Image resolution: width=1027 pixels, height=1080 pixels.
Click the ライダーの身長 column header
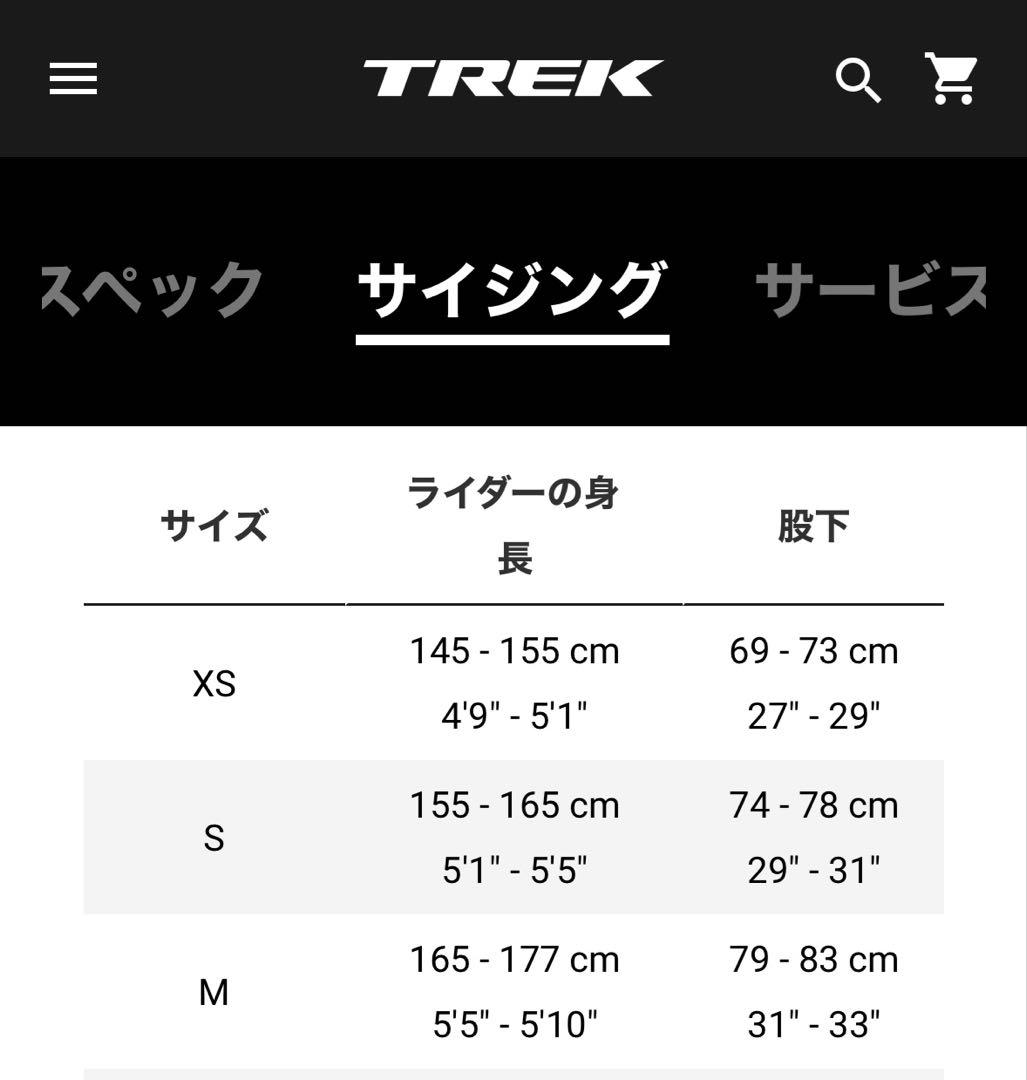point(514,524)
